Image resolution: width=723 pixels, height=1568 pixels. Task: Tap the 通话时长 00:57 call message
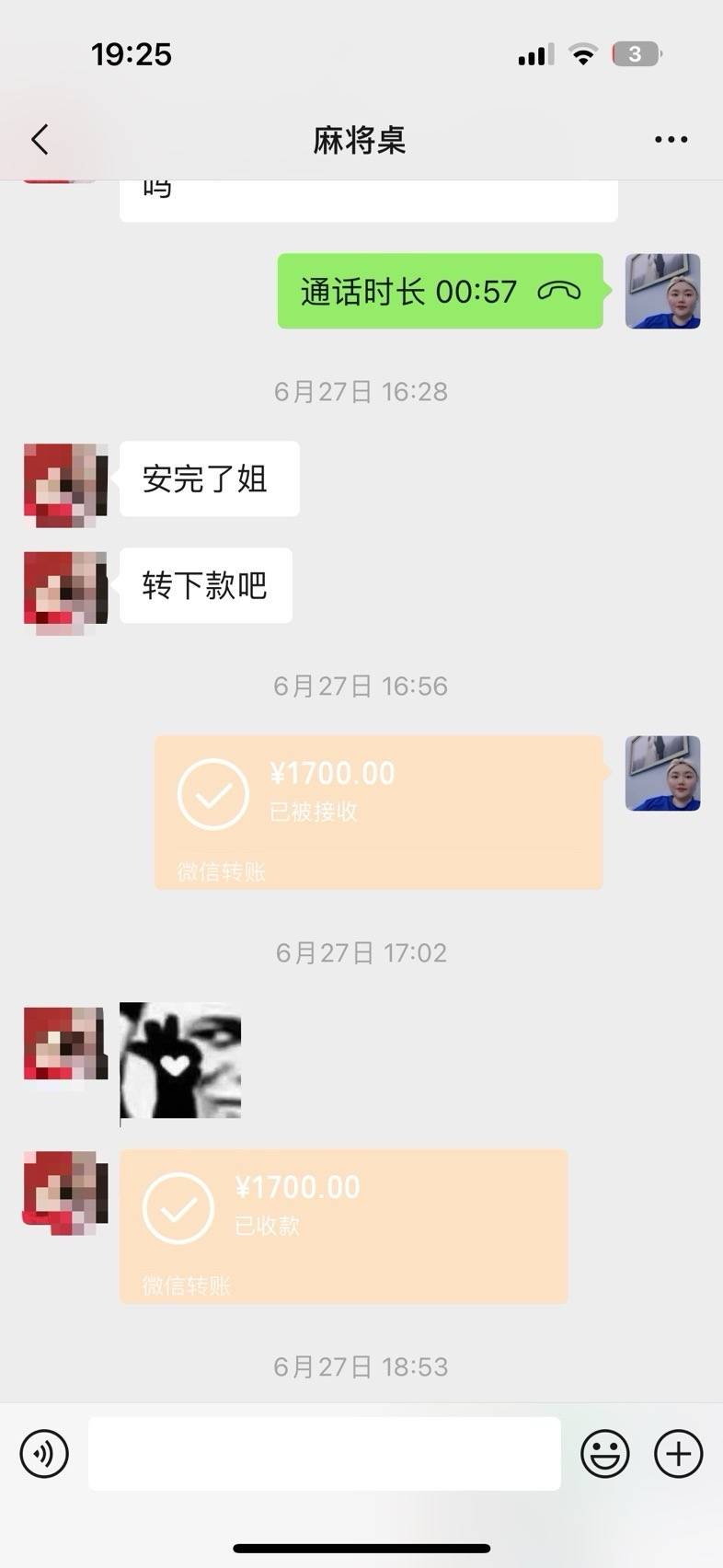pos(440,292)
